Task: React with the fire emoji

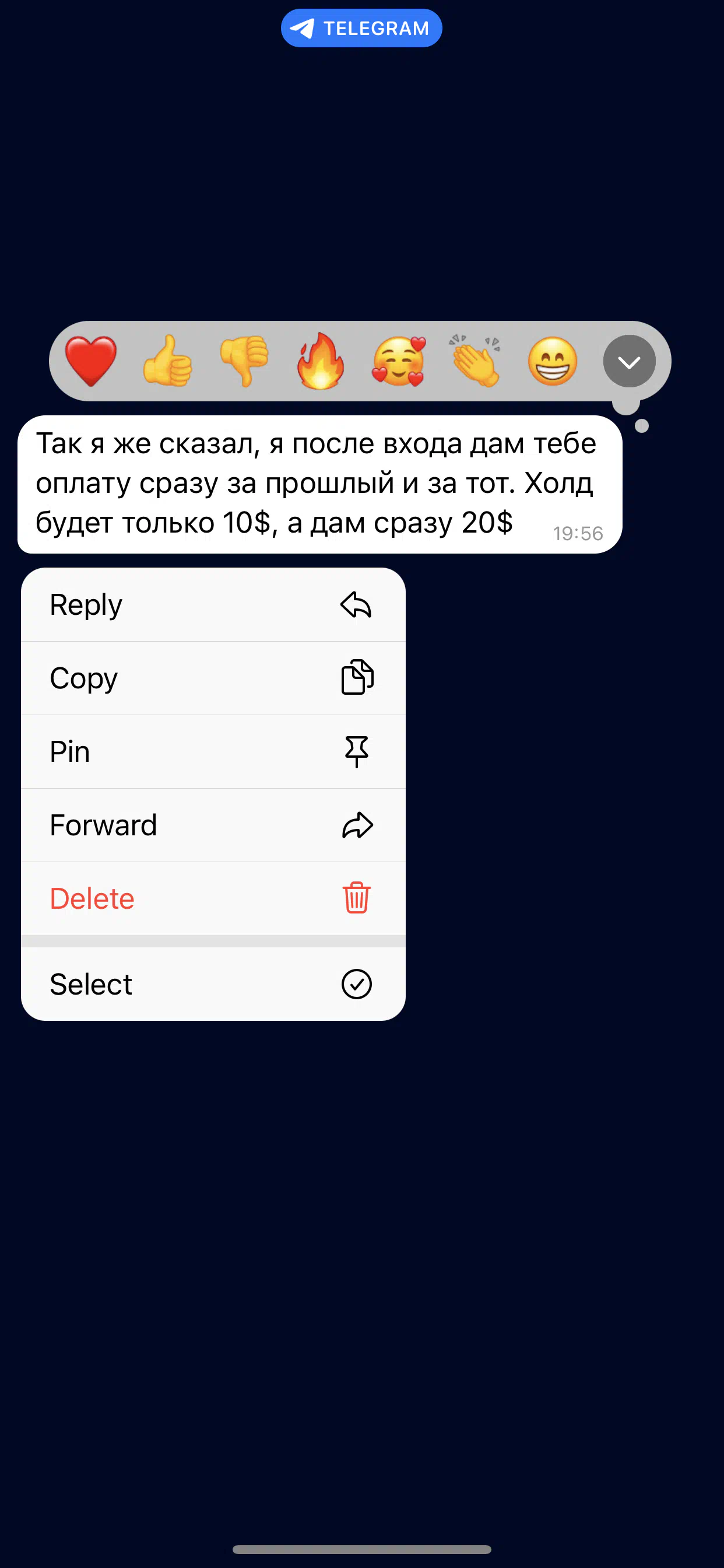Action: (321, 361)
